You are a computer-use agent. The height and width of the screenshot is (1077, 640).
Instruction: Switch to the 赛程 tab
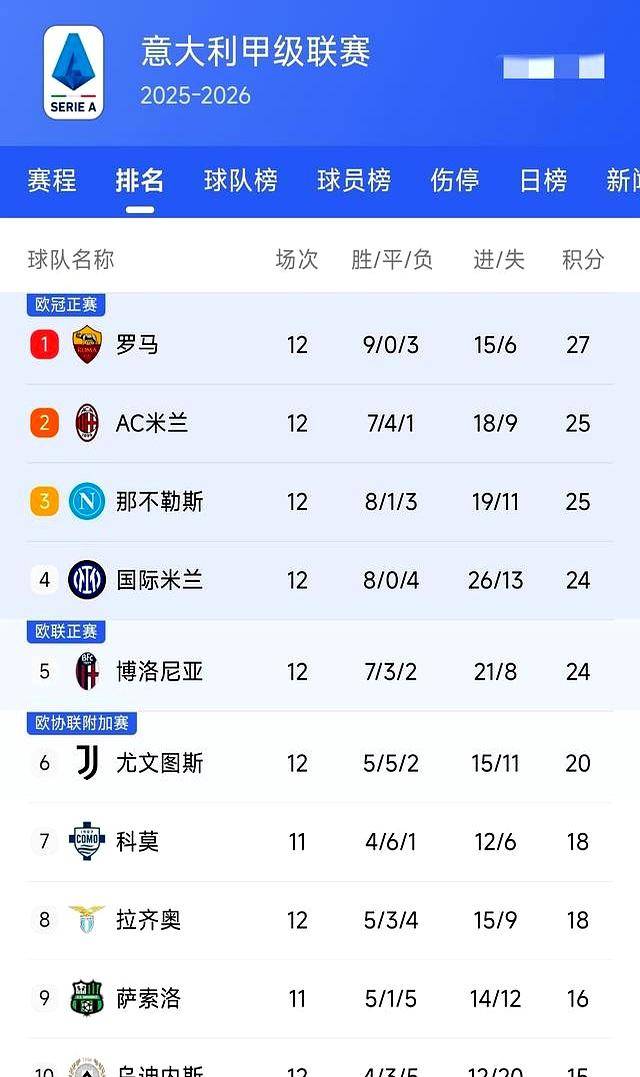coord(52,180)
